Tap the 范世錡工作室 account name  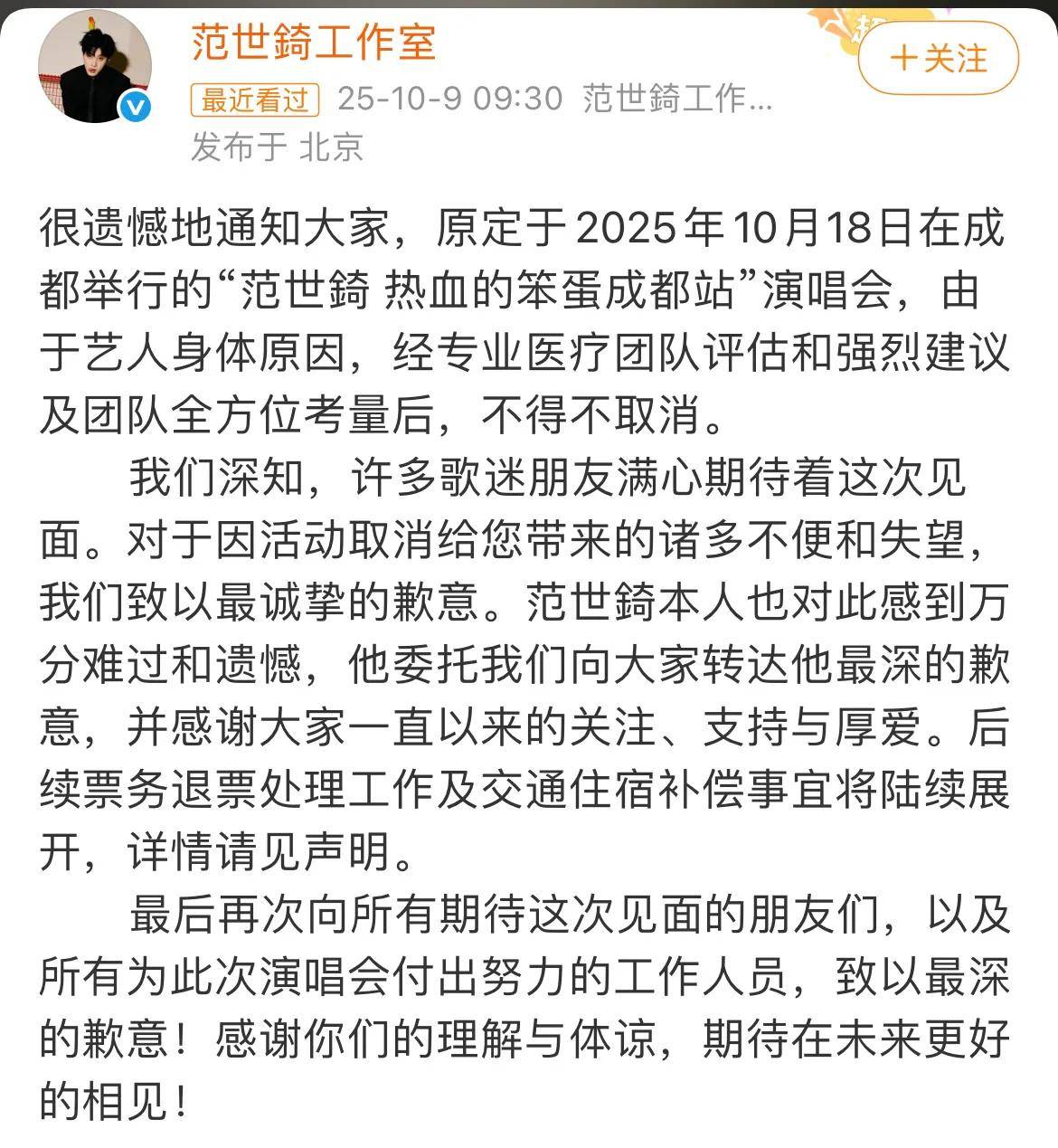pyautogui.click(x=313, y=41)
